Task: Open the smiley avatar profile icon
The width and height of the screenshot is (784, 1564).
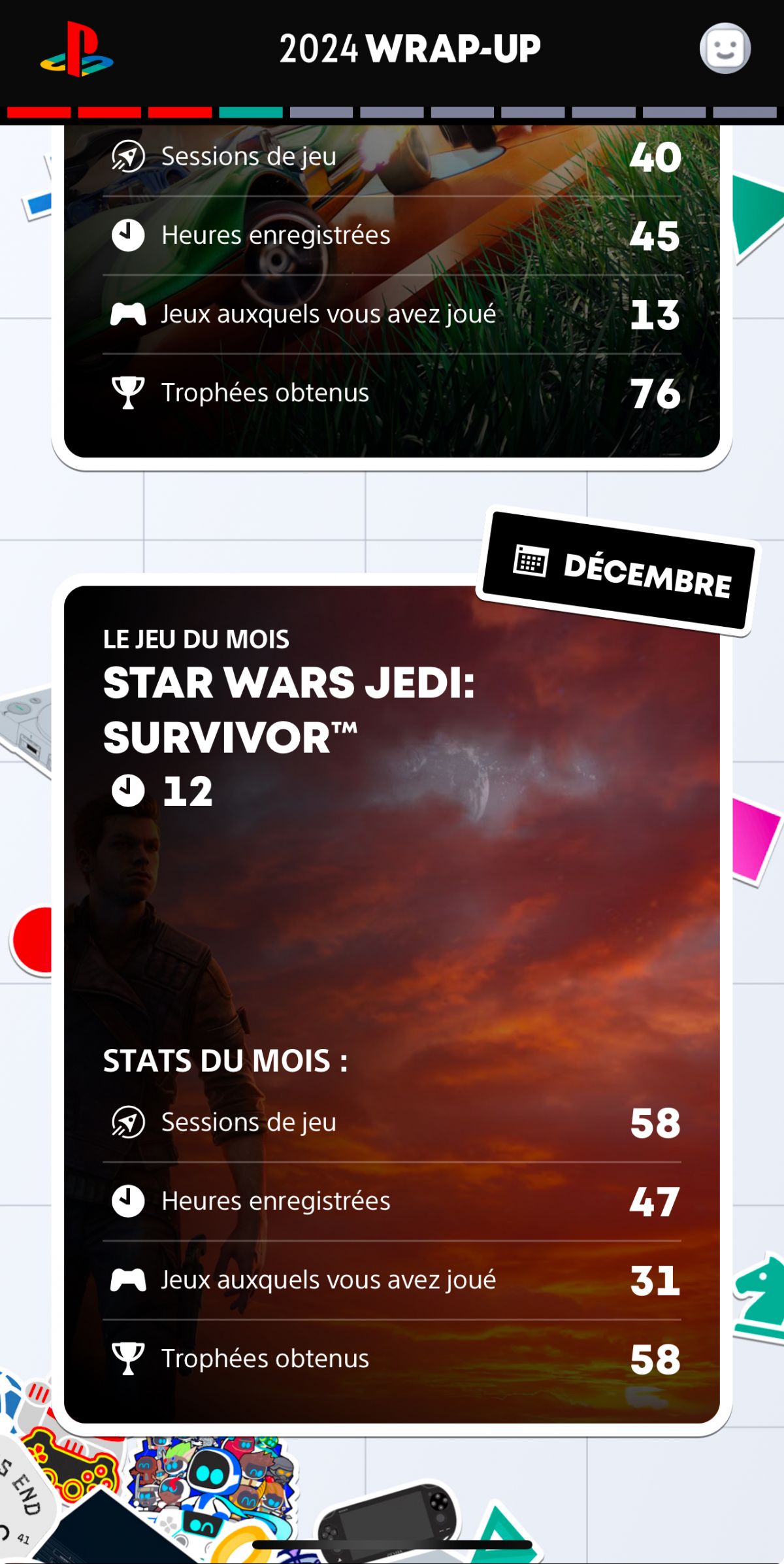Action: [725, 48]
